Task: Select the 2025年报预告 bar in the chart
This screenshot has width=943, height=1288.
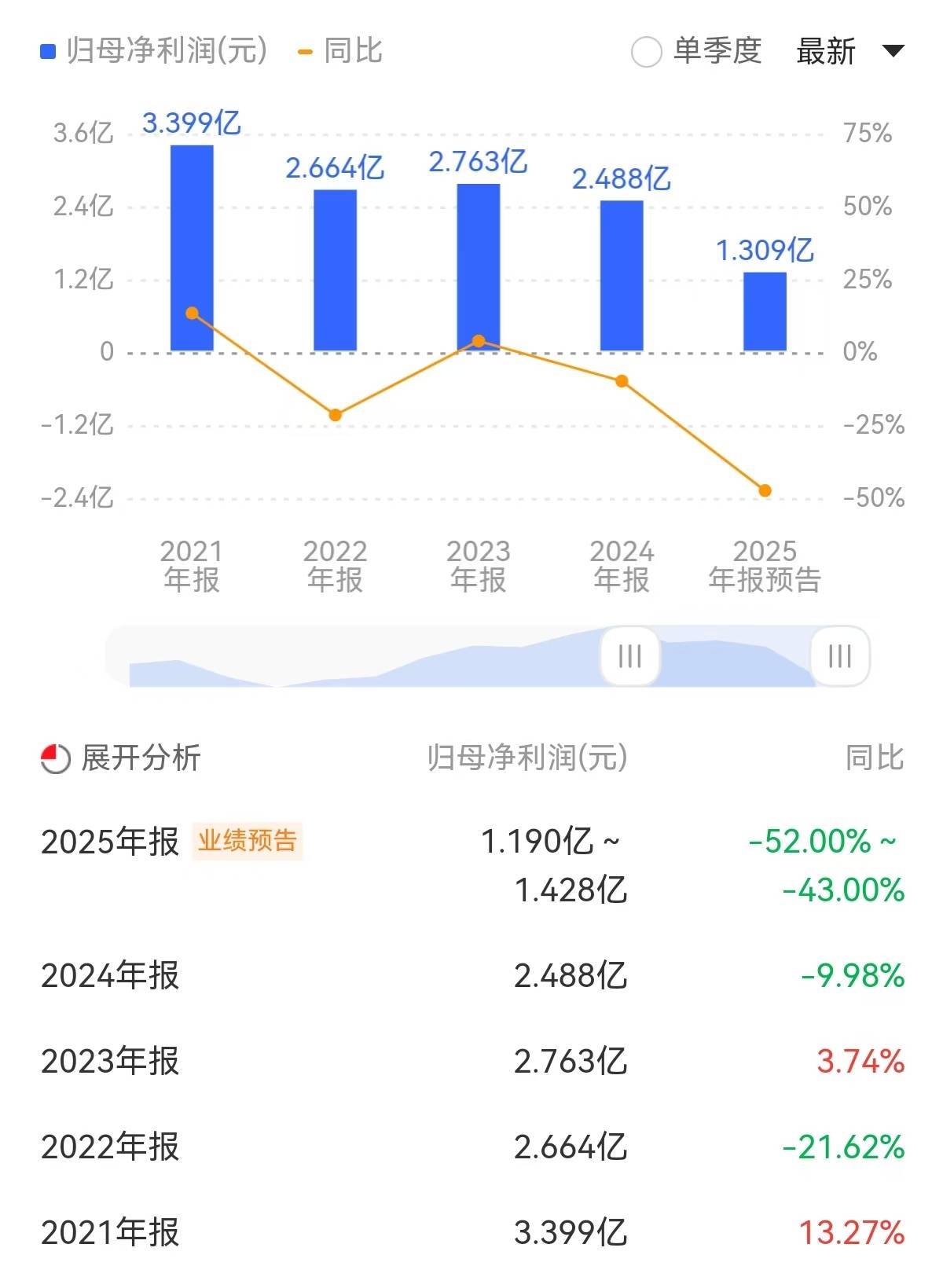Action: pyautogui.click(x=765, y=311)
